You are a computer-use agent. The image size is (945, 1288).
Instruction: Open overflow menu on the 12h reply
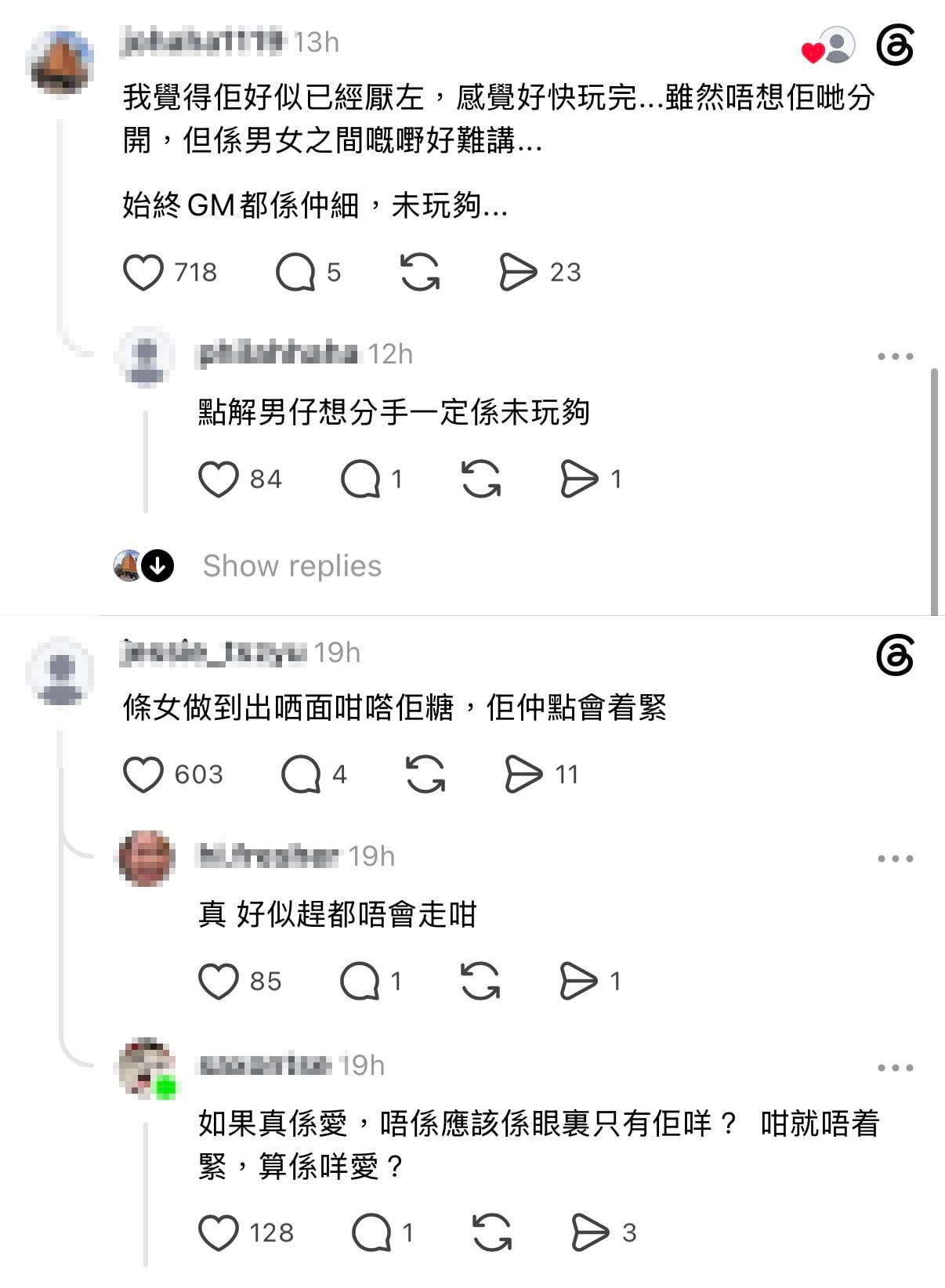point(896,356)
